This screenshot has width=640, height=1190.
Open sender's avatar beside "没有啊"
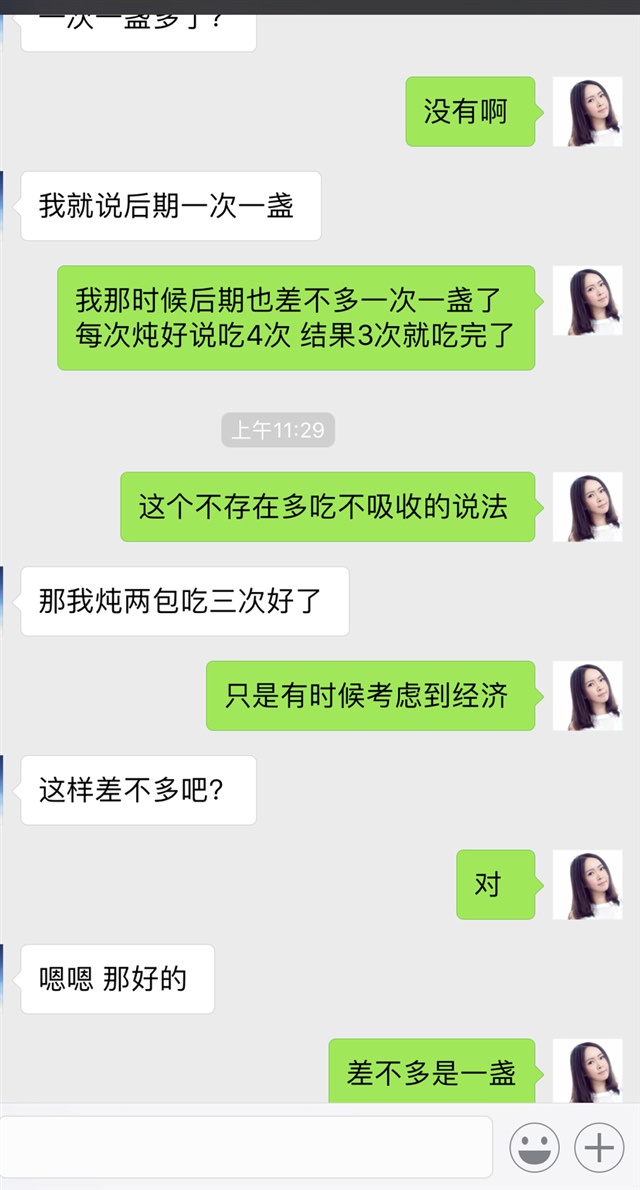587,112
